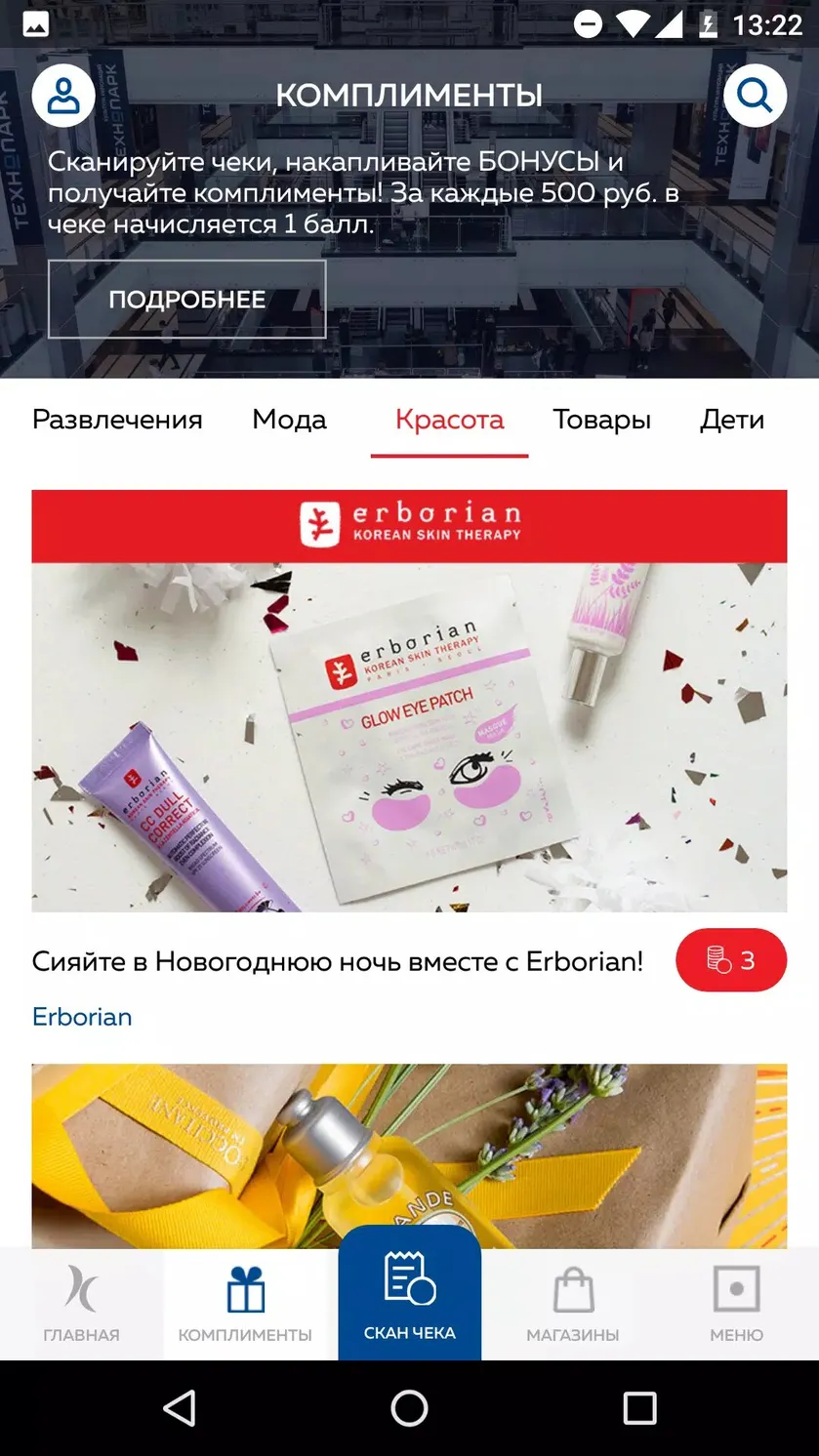Switch to the Дети tab

[732, 420]
